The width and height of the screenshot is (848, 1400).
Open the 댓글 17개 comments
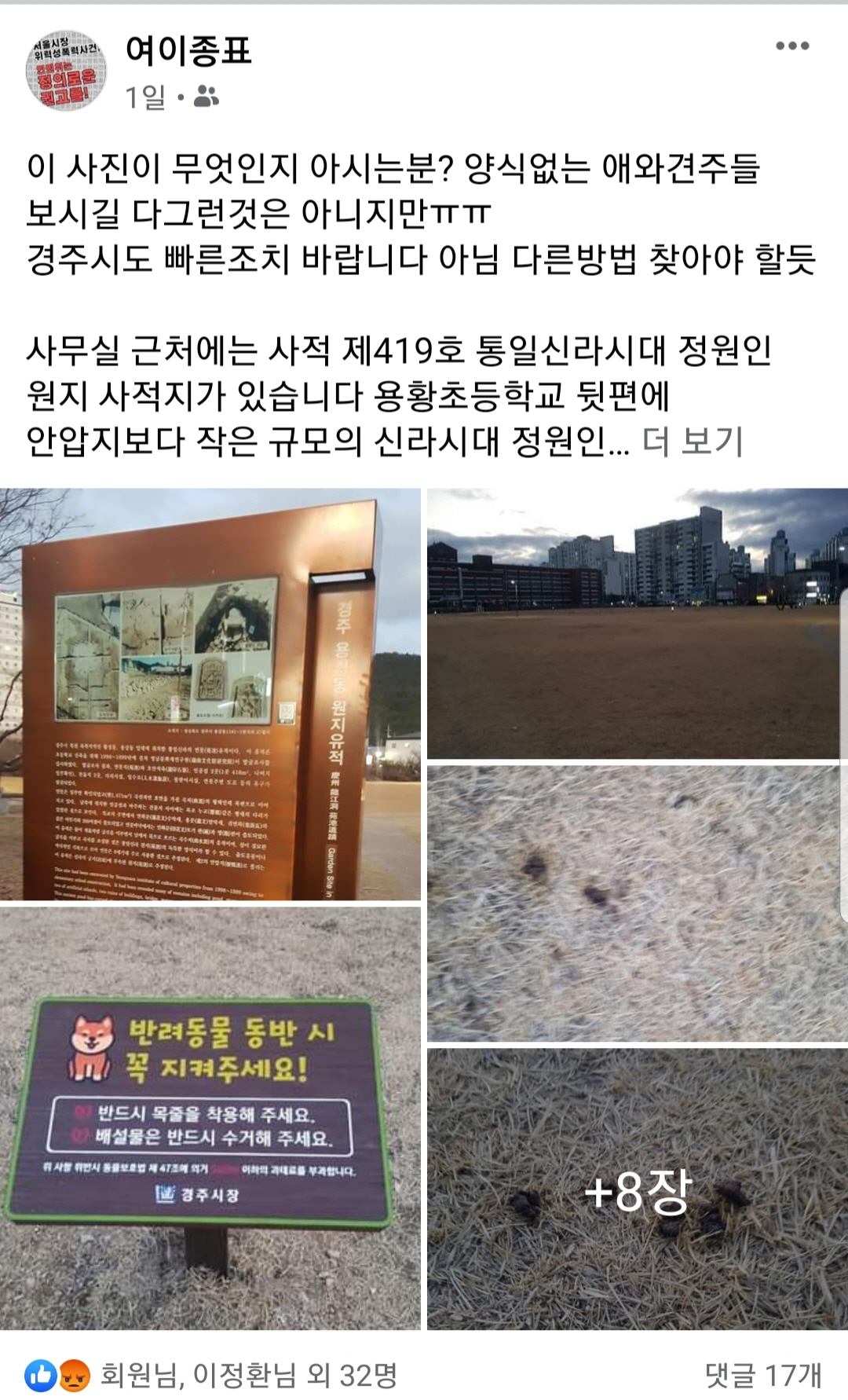coord(763,1375)
